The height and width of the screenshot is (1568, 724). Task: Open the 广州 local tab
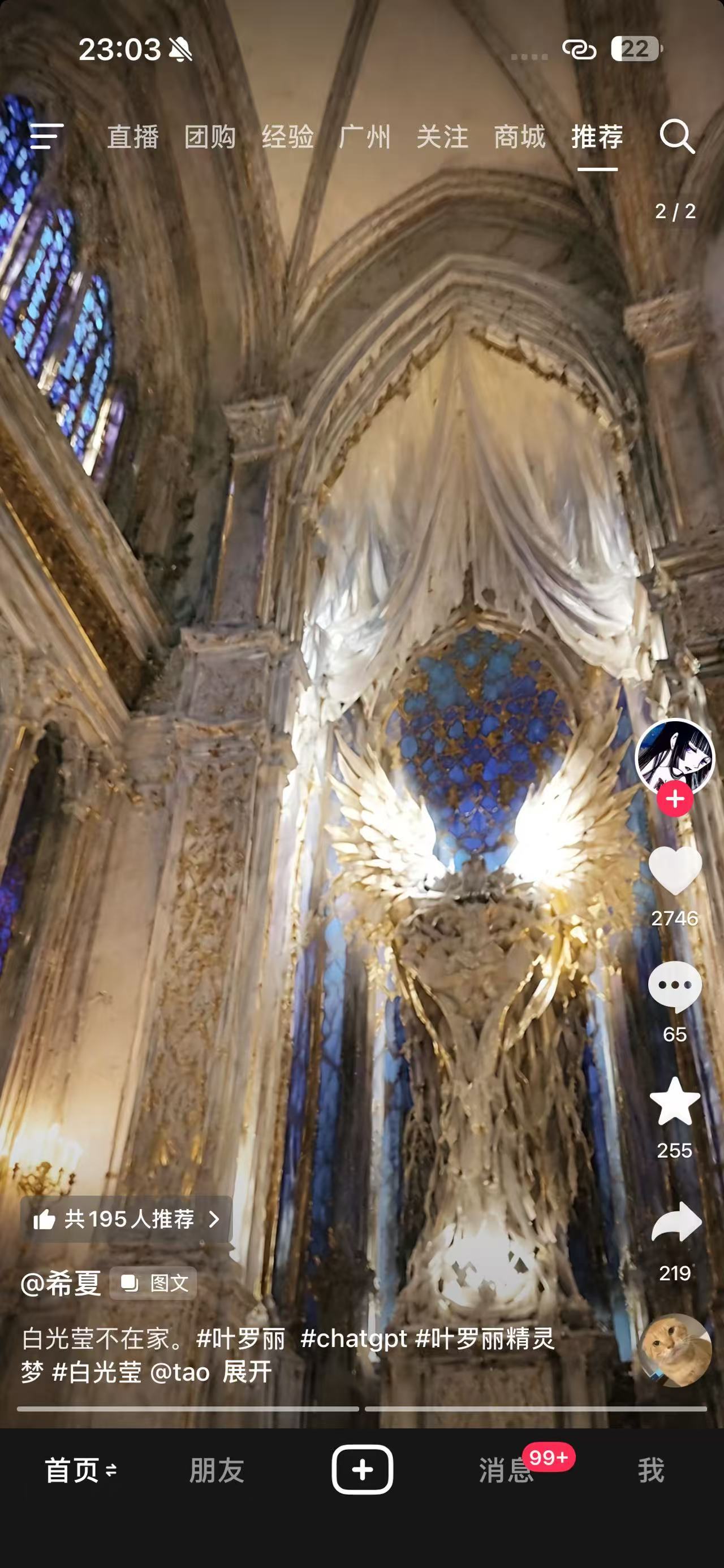(x=365, y=136)
